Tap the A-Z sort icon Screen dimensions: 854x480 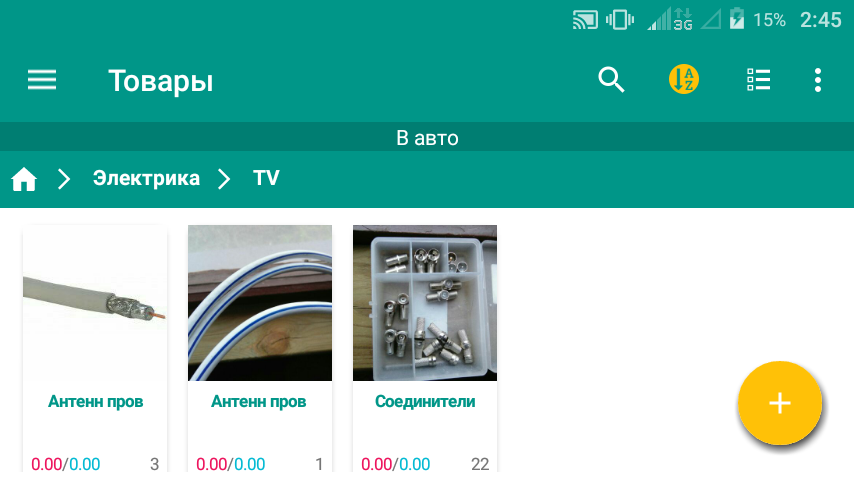684,80
